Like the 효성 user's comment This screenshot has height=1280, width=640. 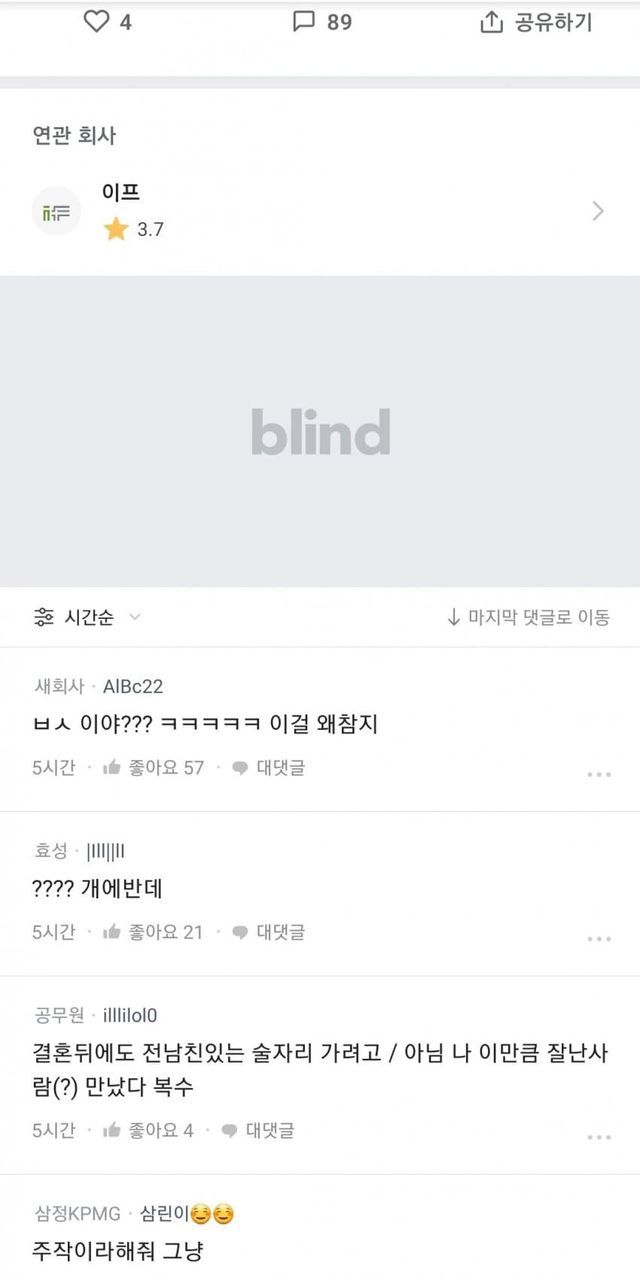pyautogui.click(x=153, y=932)
